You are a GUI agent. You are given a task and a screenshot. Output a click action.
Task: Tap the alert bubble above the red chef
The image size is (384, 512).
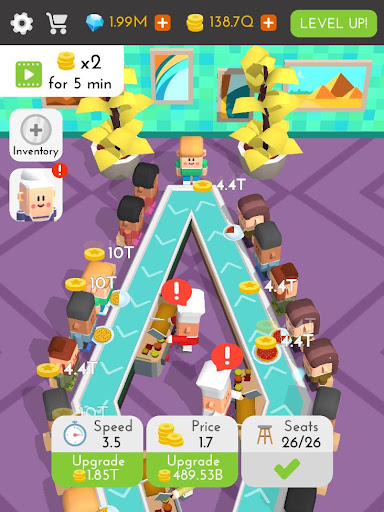click(177, 292)
